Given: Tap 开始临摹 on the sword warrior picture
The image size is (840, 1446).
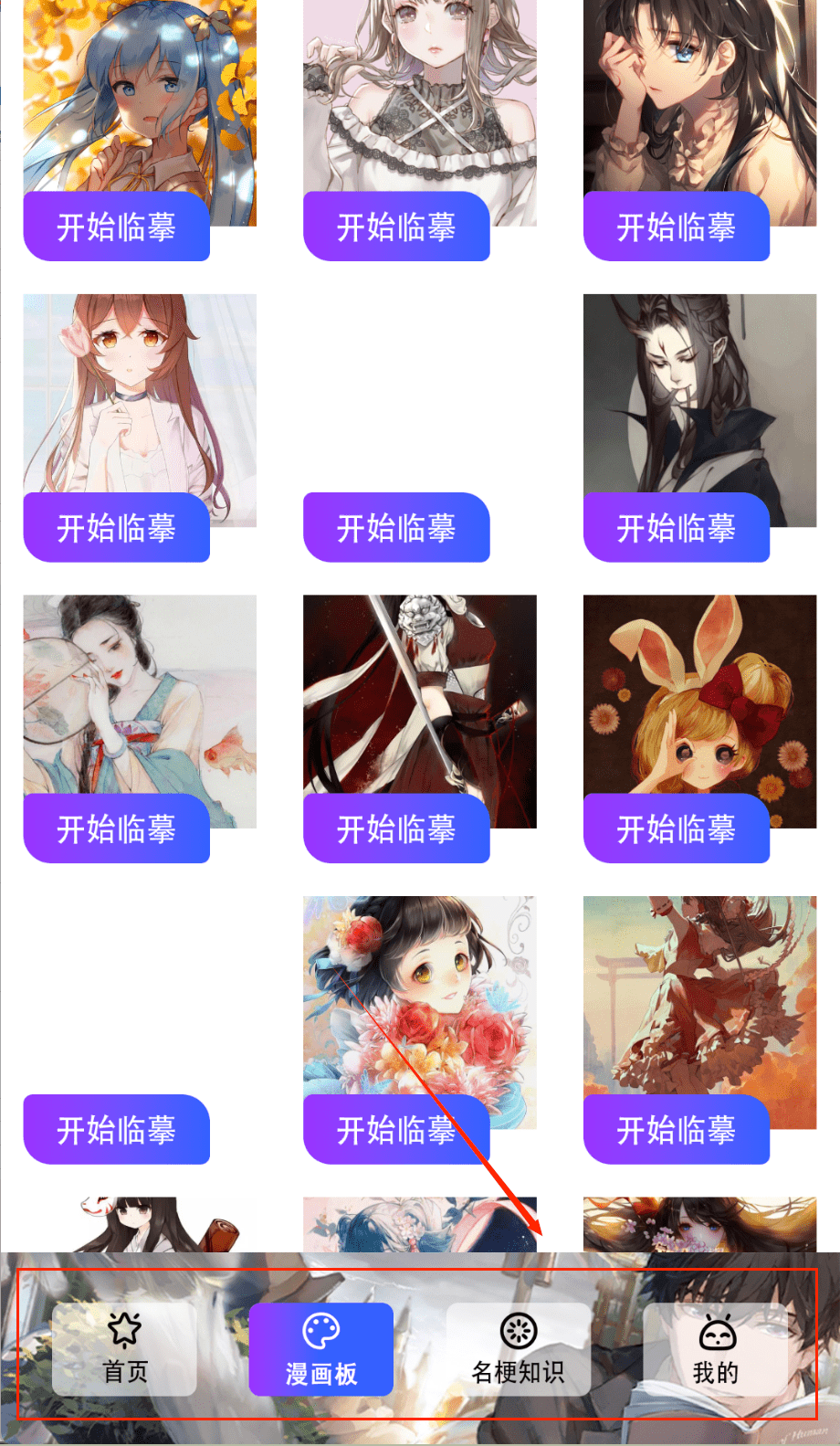Looking at the screenshot, I should pyautogui.click(x=396, y=829).
